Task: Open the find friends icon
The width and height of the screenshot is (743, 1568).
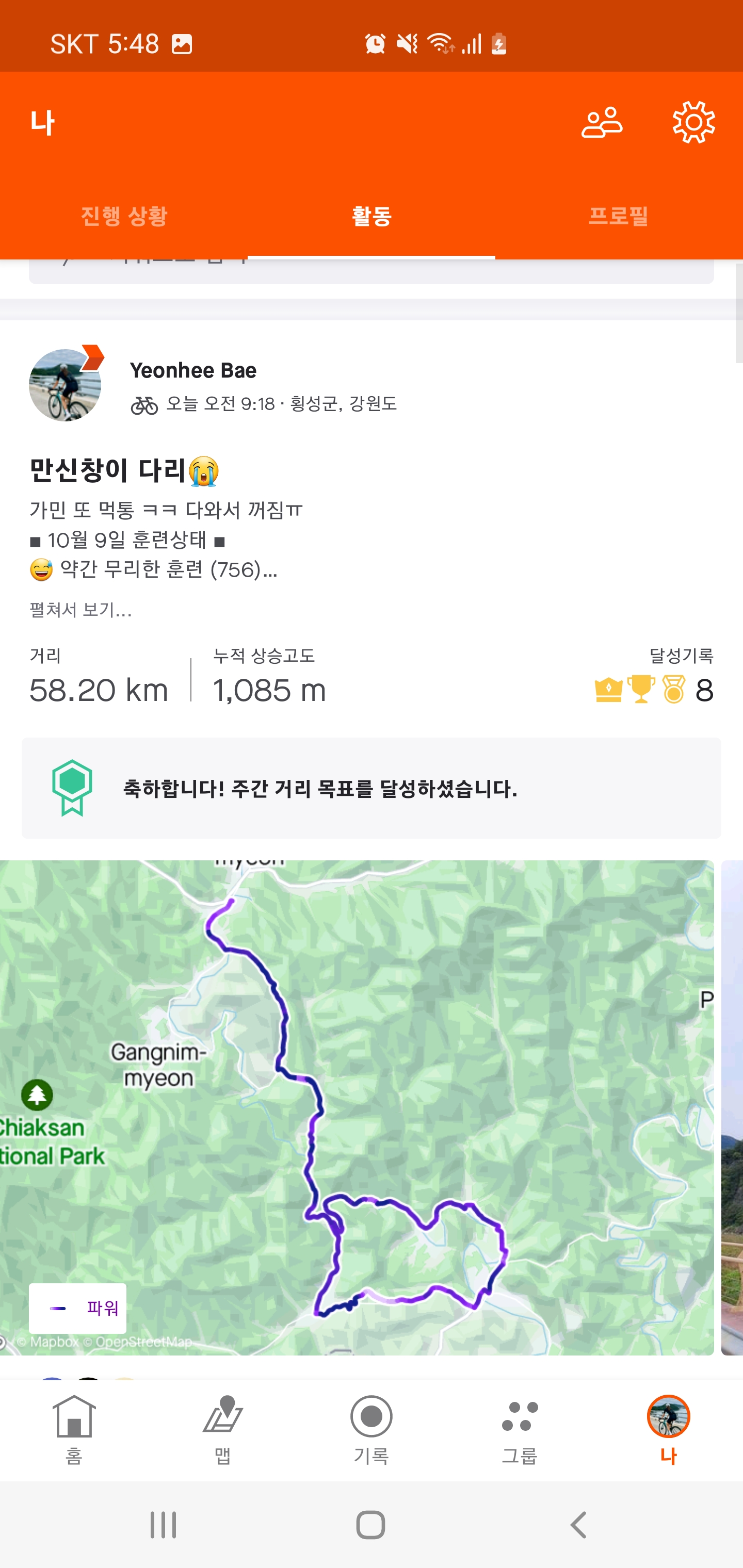Action: 602,123
